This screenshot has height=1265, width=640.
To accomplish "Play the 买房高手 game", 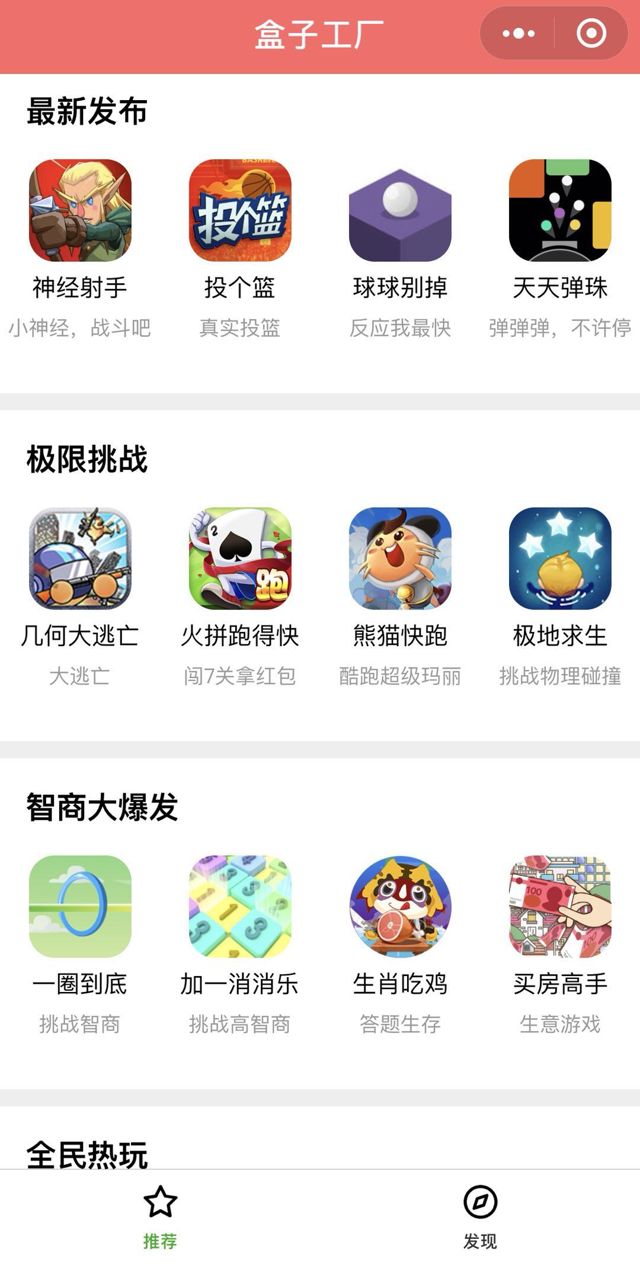I will pyautogui.click(x=560, y=906).
